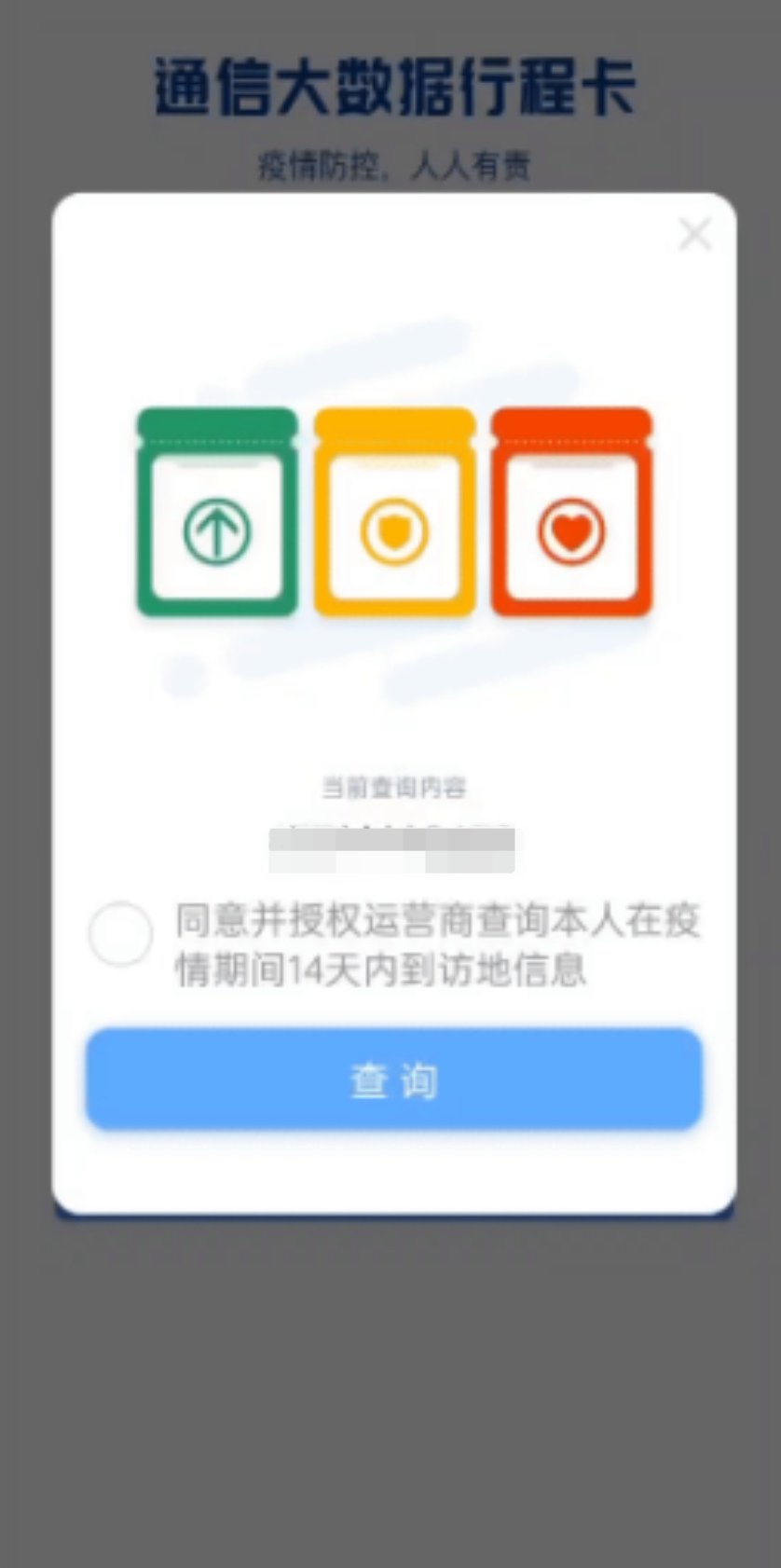This screenshot has height=1568, width=781.
Task: Tap the blue 查询 button
Action: tap(393, 1080)
